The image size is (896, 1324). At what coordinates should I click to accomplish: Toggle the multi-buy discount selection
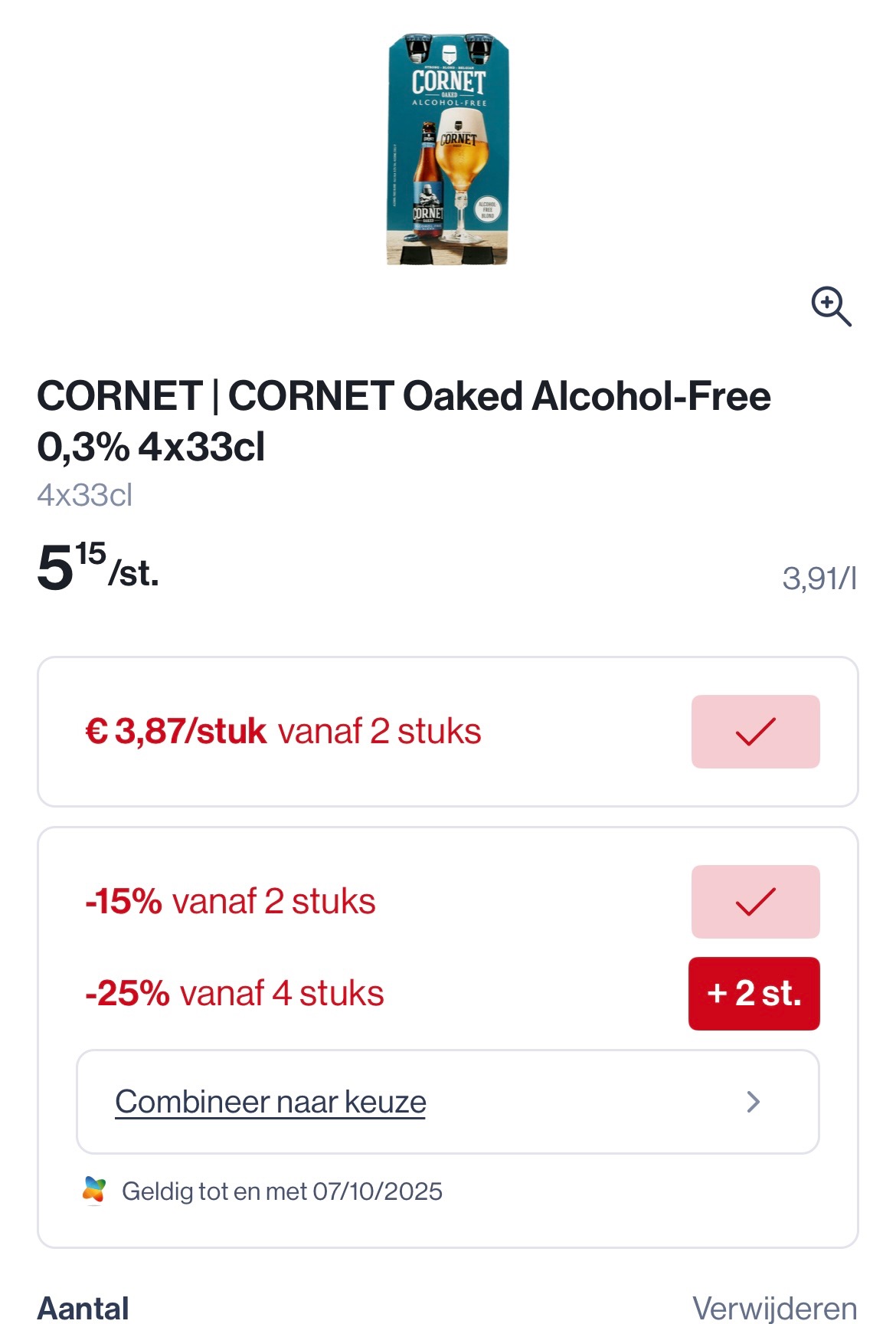point(755,993)
